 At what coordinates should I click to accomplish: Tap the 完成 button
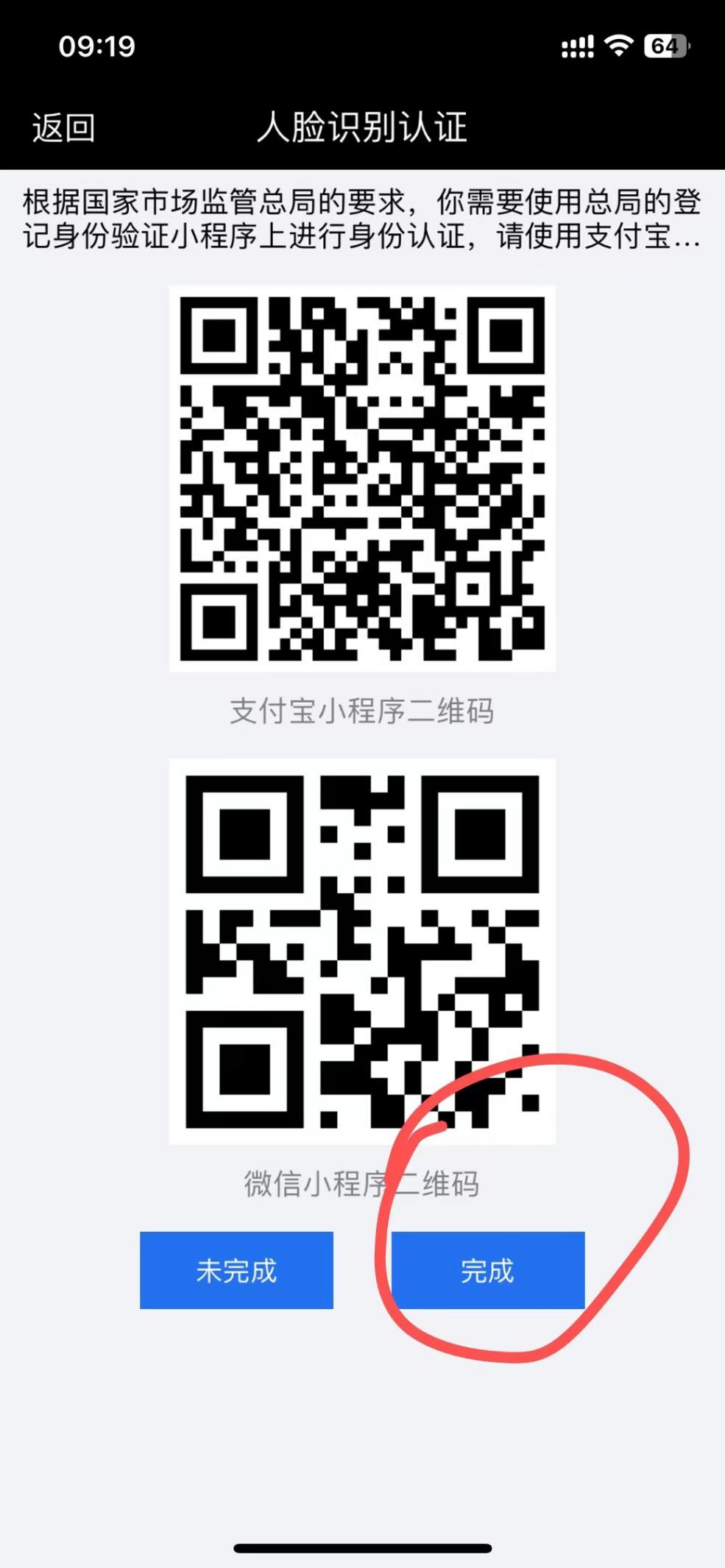click(x=487, y=1271)
